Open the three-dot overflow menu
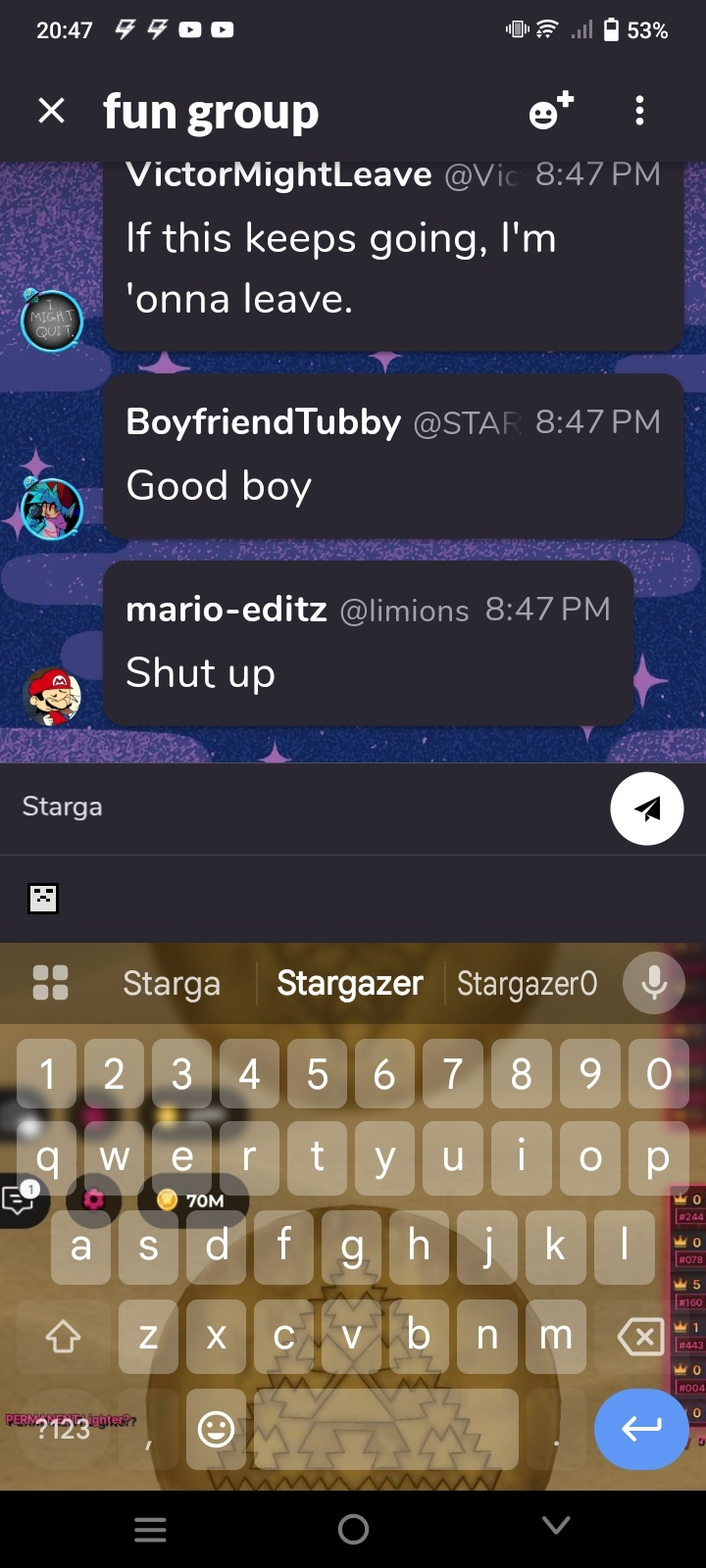The width and height of the screenshot is (706, 1568). tap(639, 111)
